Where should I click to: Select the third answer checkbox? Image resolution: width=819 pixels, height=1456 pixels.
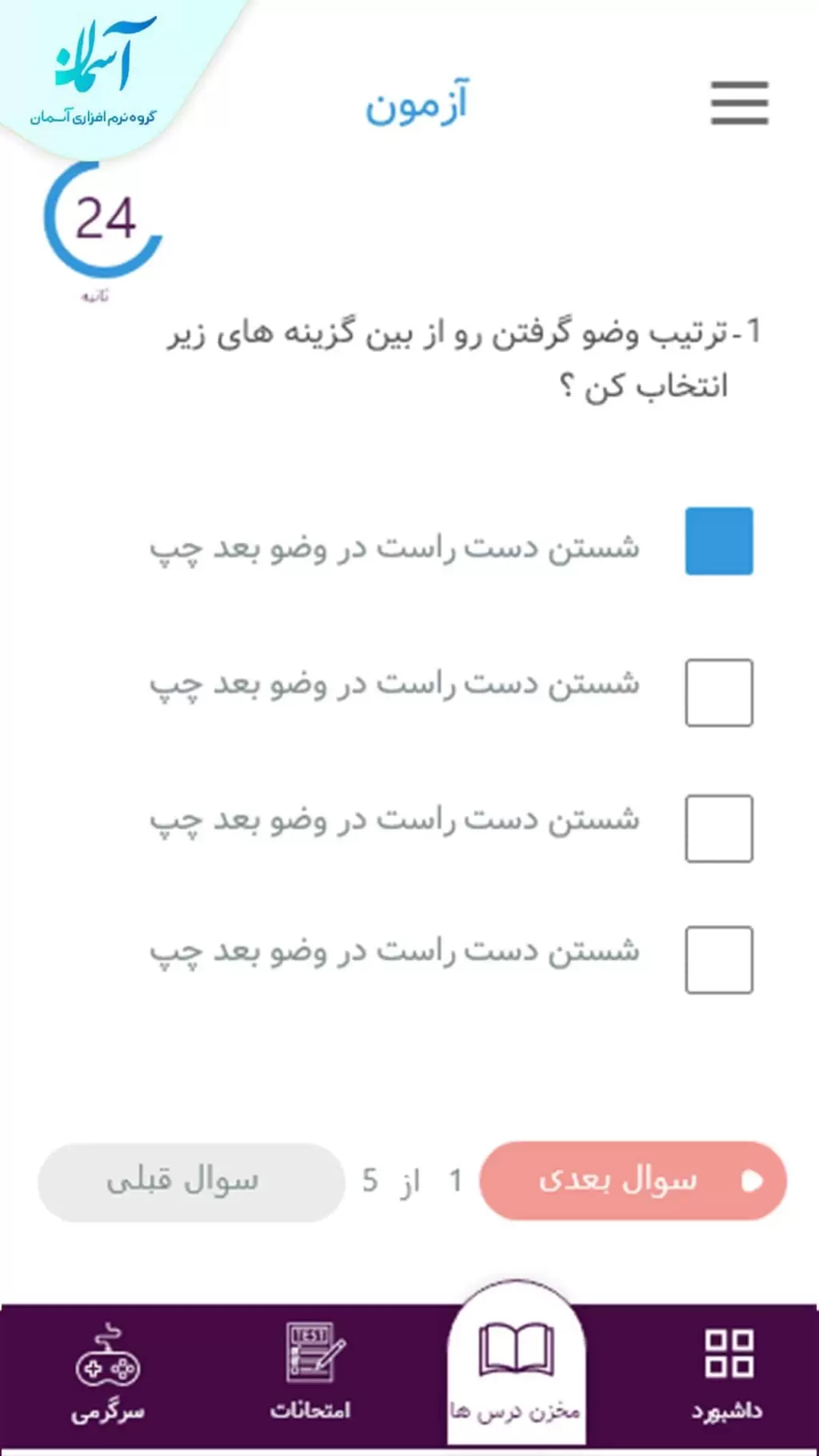pos(718,829)
